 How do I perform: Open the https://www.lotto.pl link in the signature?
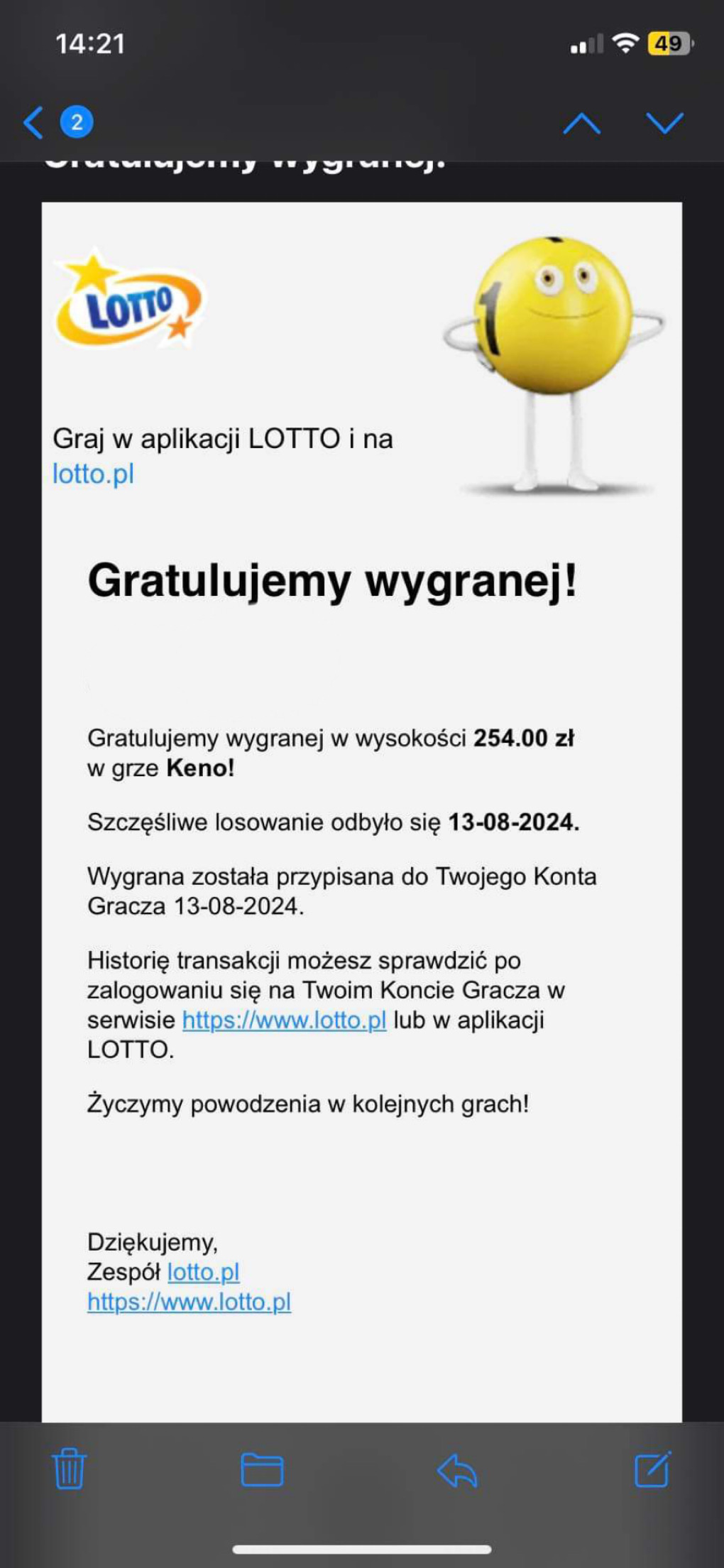(189, 1302)
